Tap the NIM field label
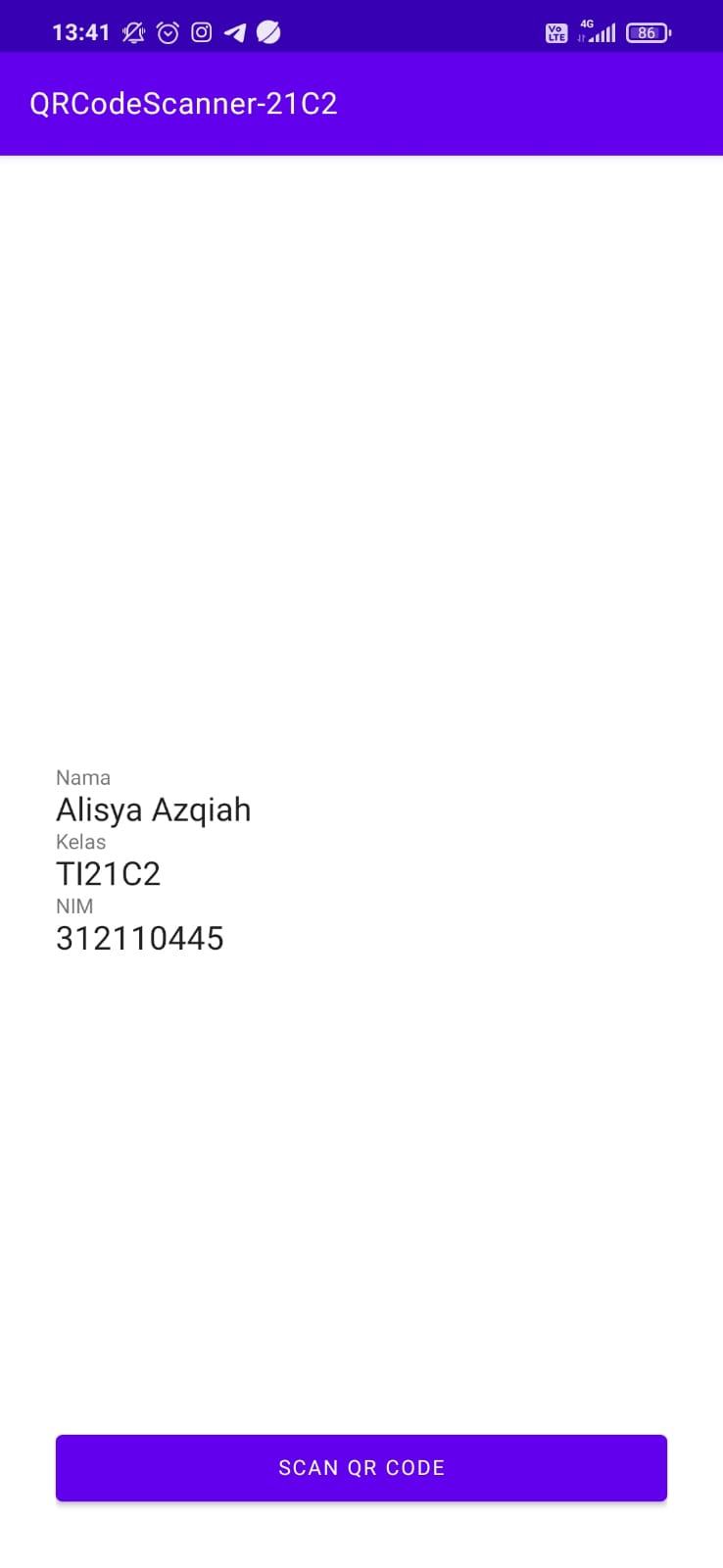The image size is (723, 1568). [x=74, y=906]
